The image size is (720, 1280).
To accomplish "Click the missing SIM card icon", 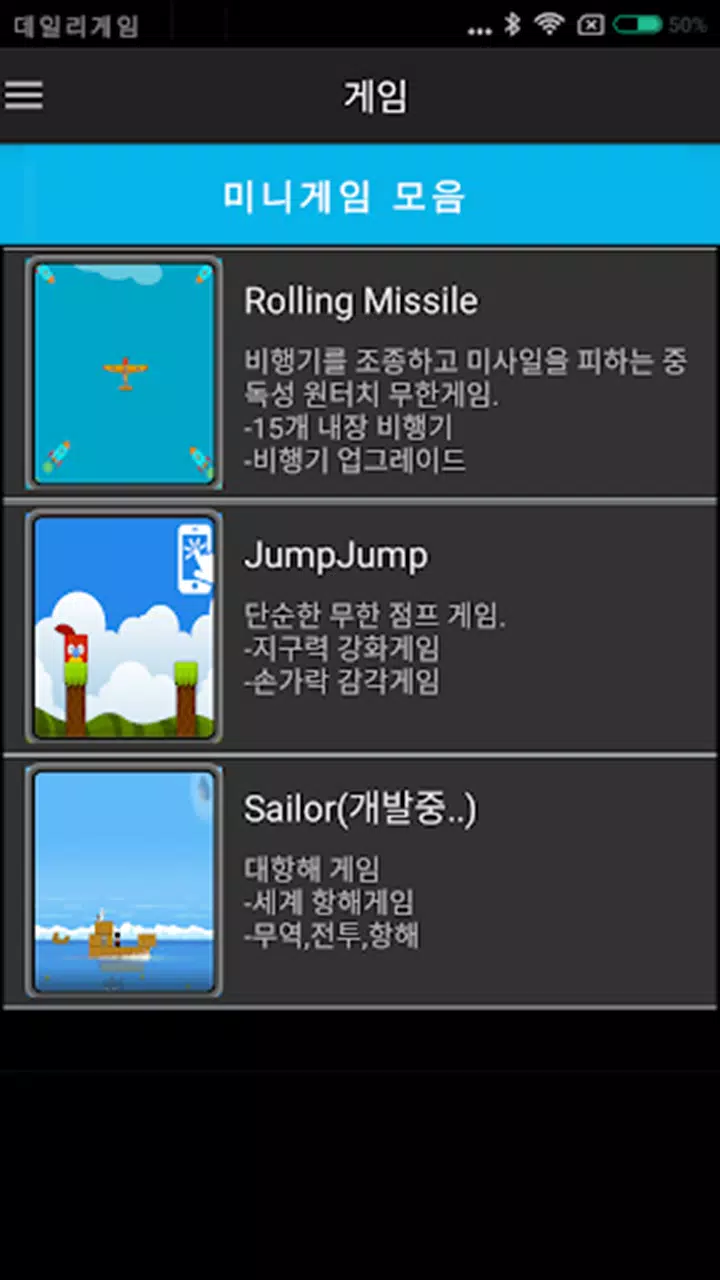I will coord(588,26).
